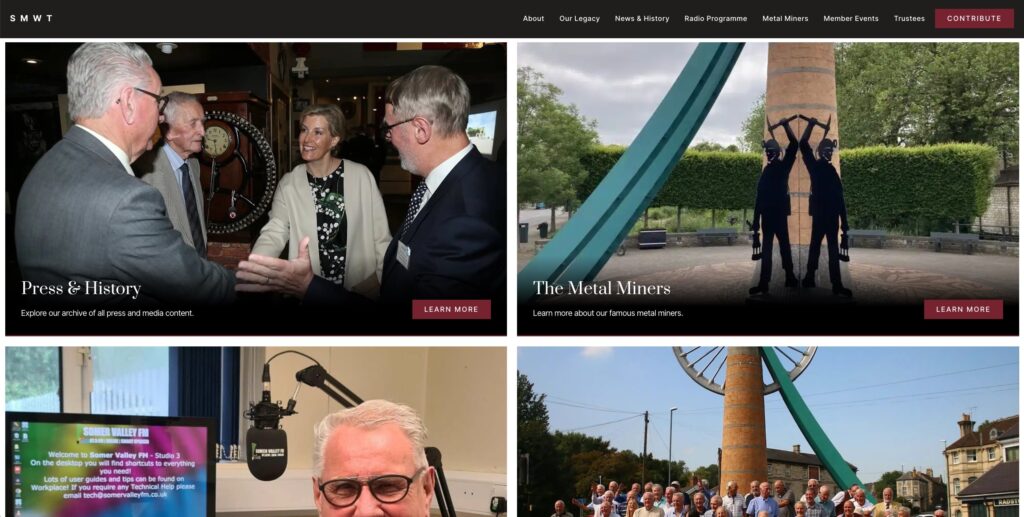Screen dimensions: 1024x517
Task: Open the radio studio photo card
Action: click(255, 432)
